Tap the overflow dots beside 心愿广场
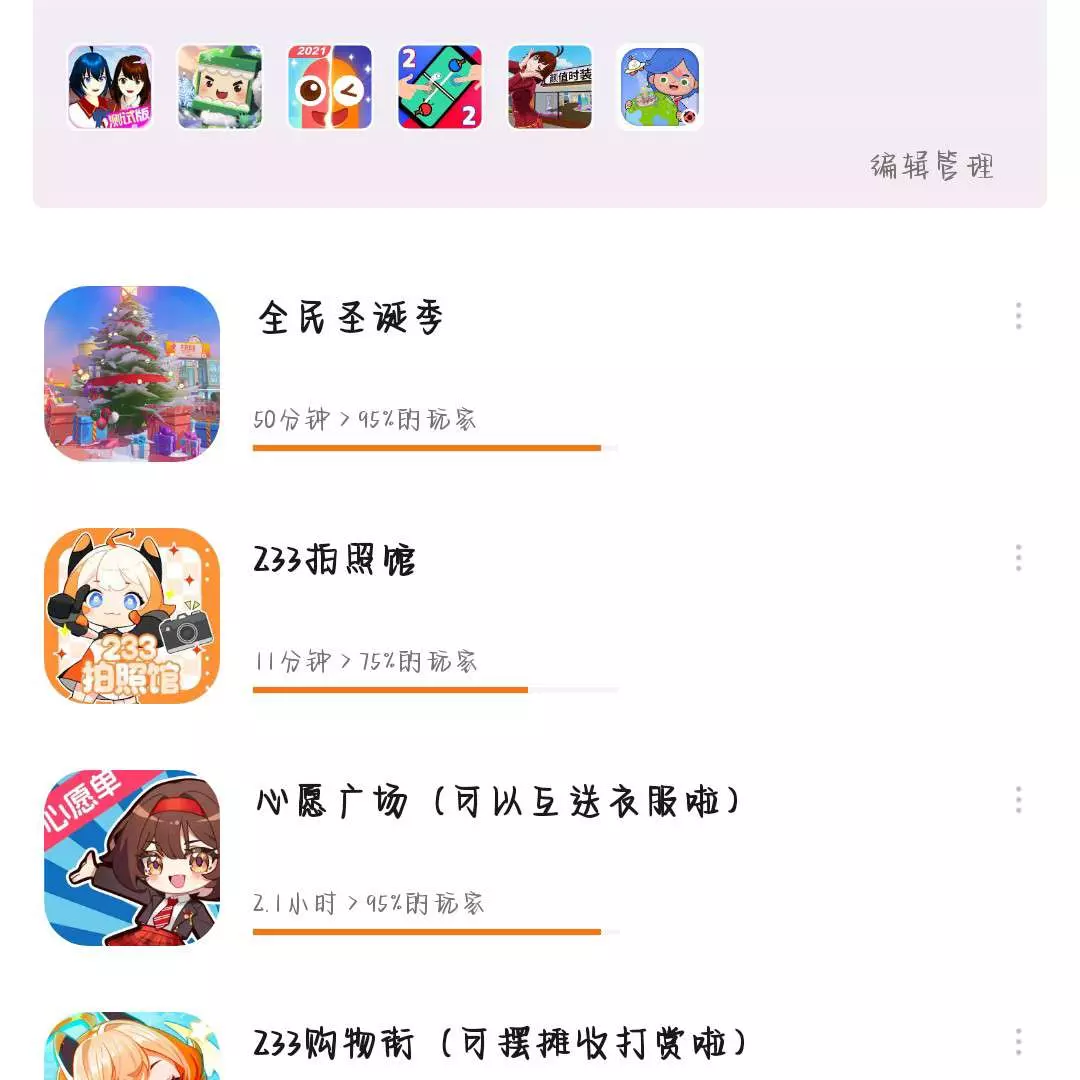Screen dimensions: 1080x1080 (x=1018, y=800)
